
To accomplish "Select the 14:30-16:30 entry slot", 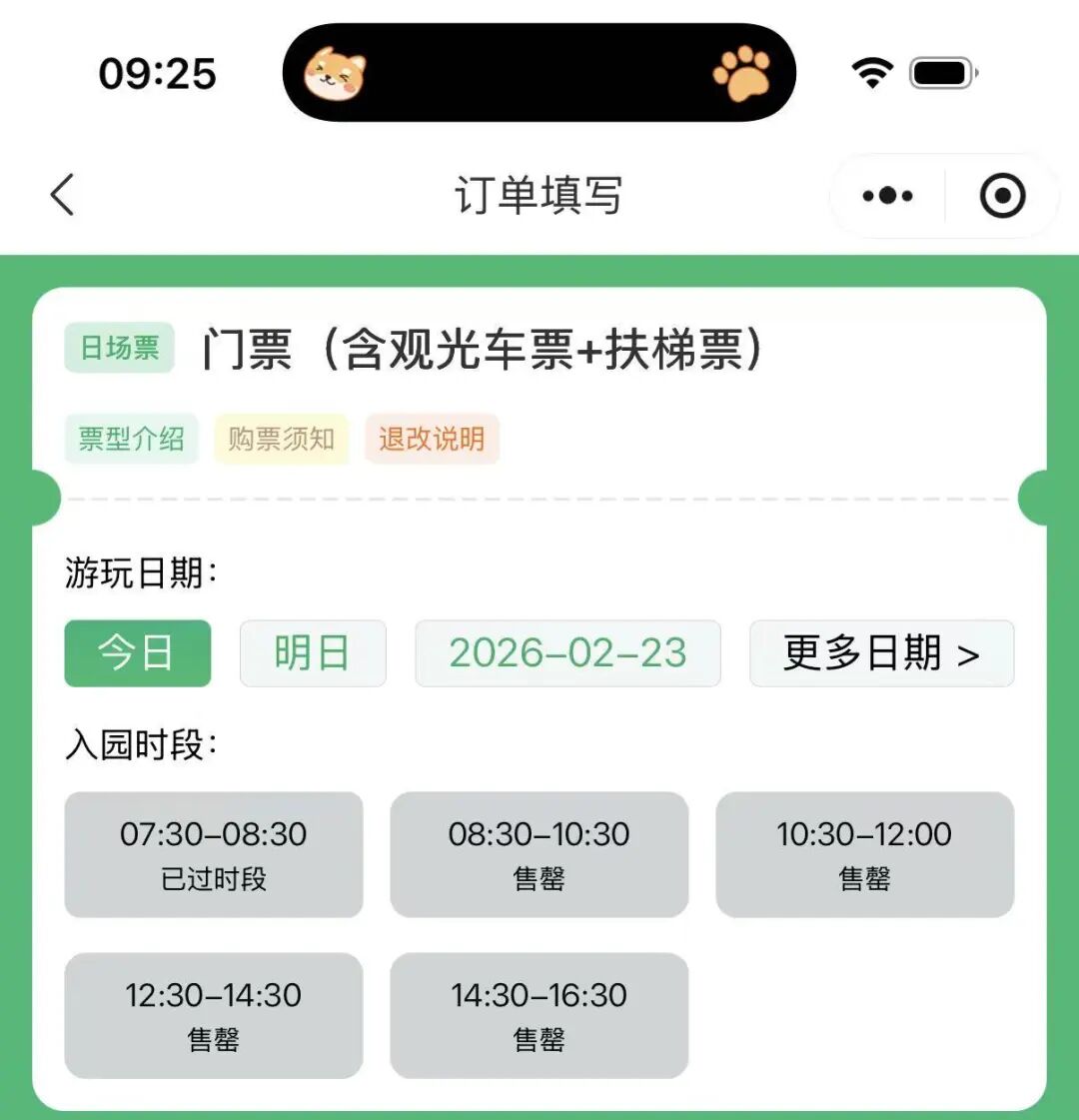I will [x=539, y=1015].
